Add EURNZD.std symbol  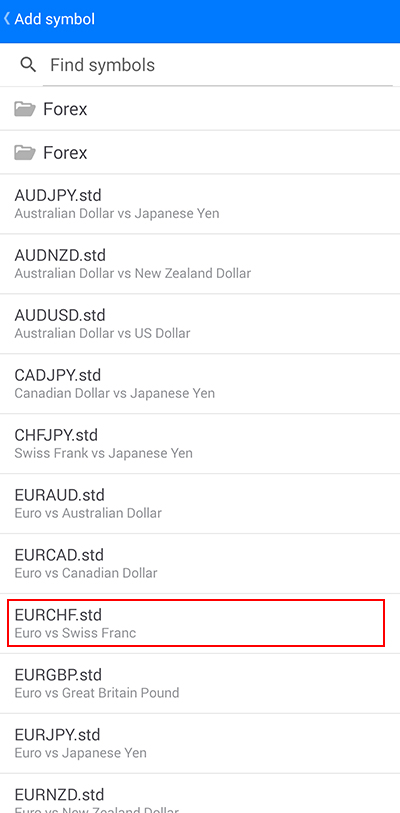click(200, 794)
